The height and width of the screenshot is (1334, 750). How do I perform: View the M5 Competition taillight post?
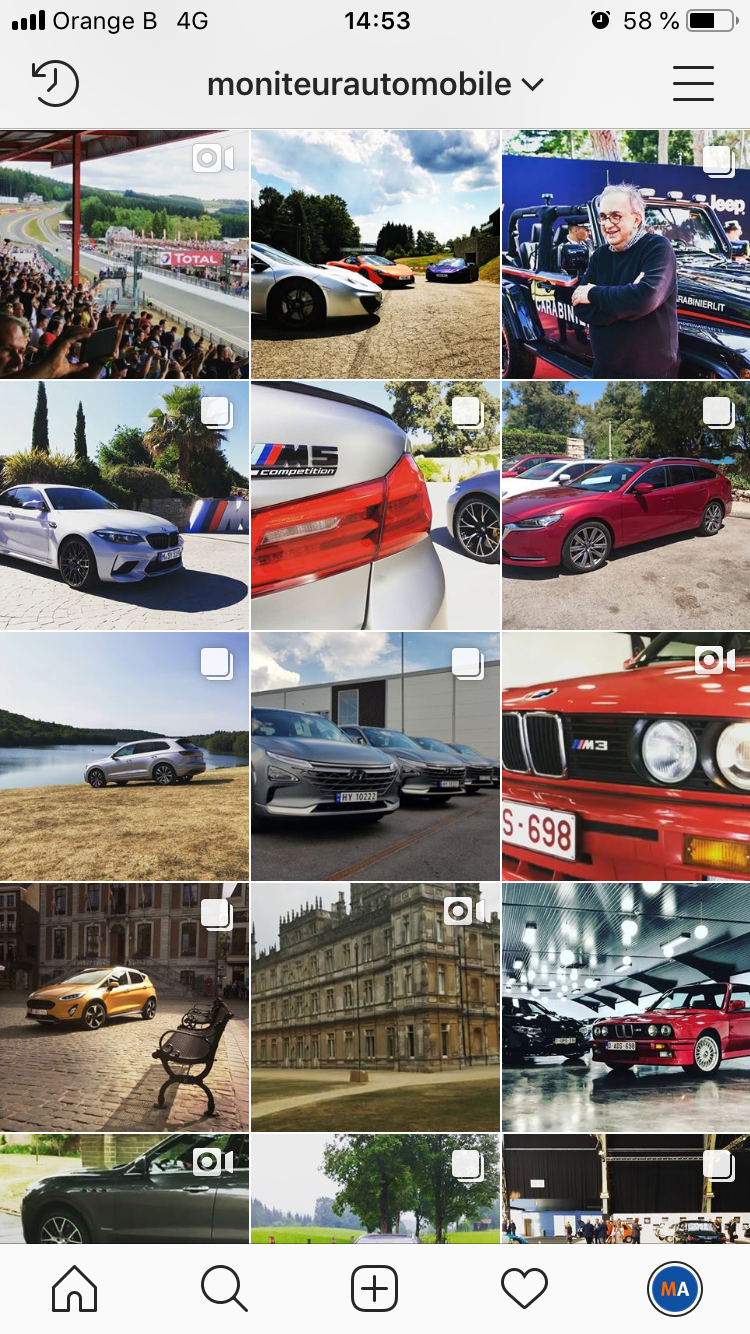pos(375,505)
